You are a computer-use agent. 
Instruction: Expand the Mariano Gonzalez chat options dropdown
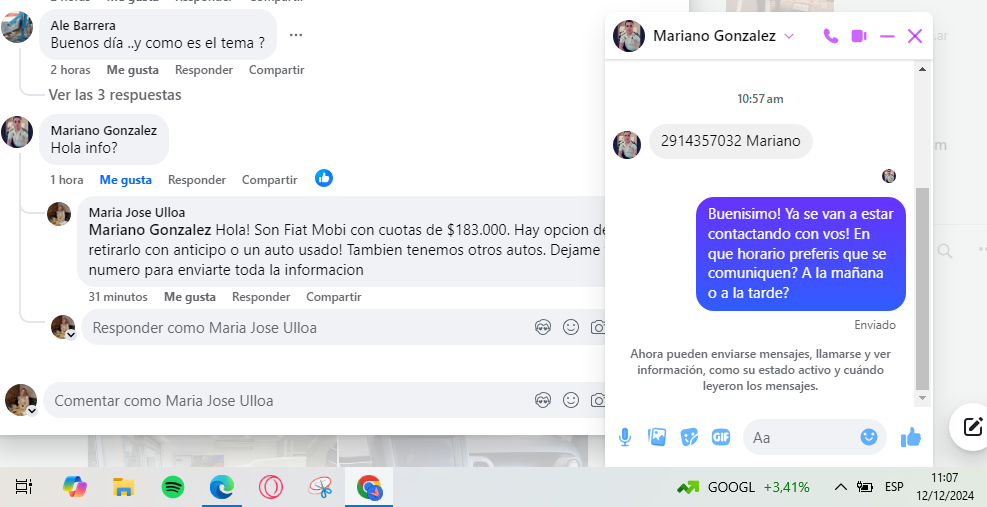789,36
